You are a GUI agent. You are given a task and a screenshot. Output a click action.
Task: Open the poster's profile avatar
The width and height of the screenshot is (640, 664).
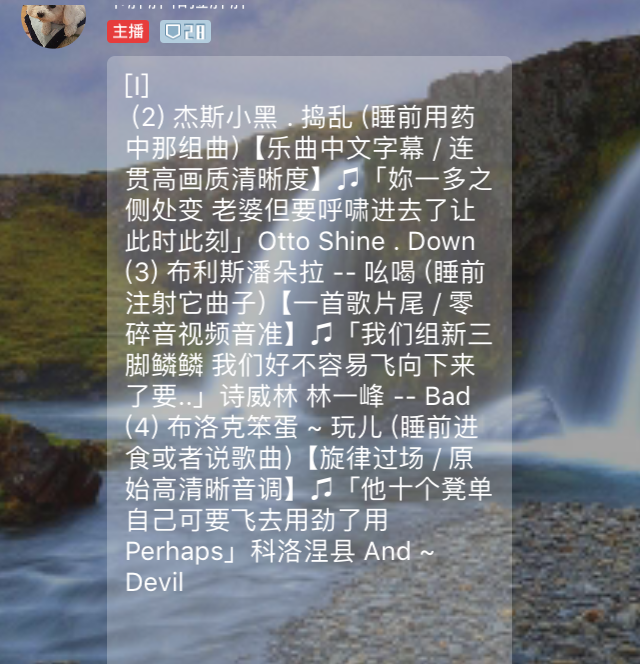tap(52, 20)
